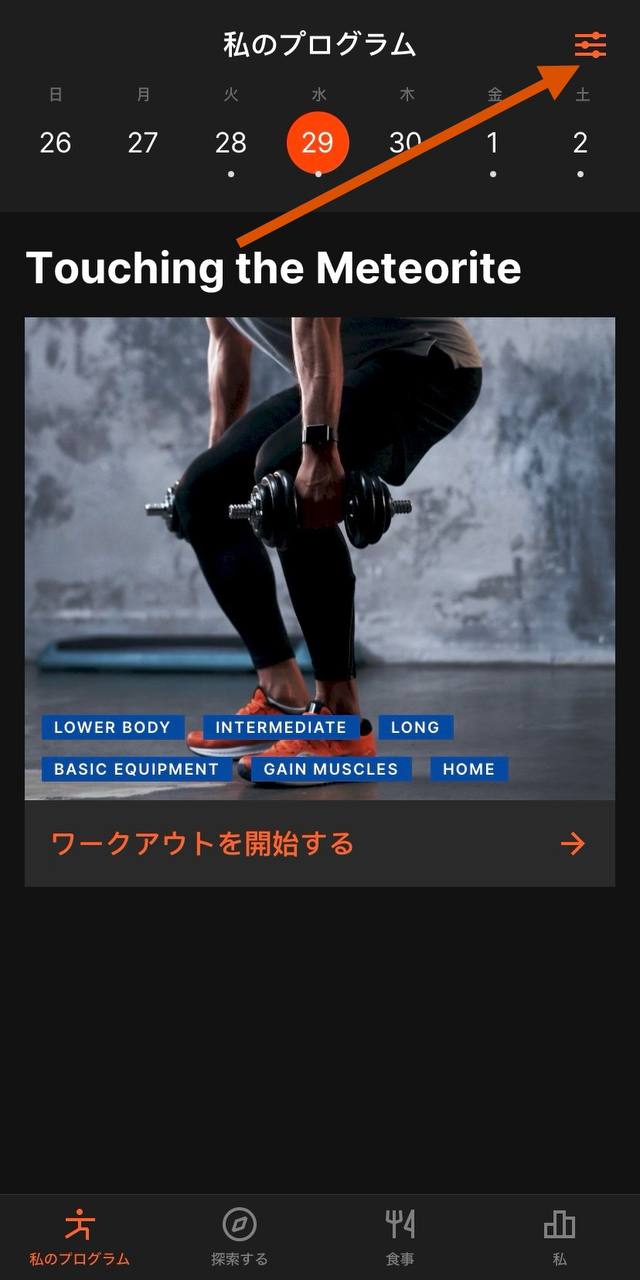Screen dimensions: 640x1280
Task: Open the Touching the Meteorite workout card
Action: 319,557
